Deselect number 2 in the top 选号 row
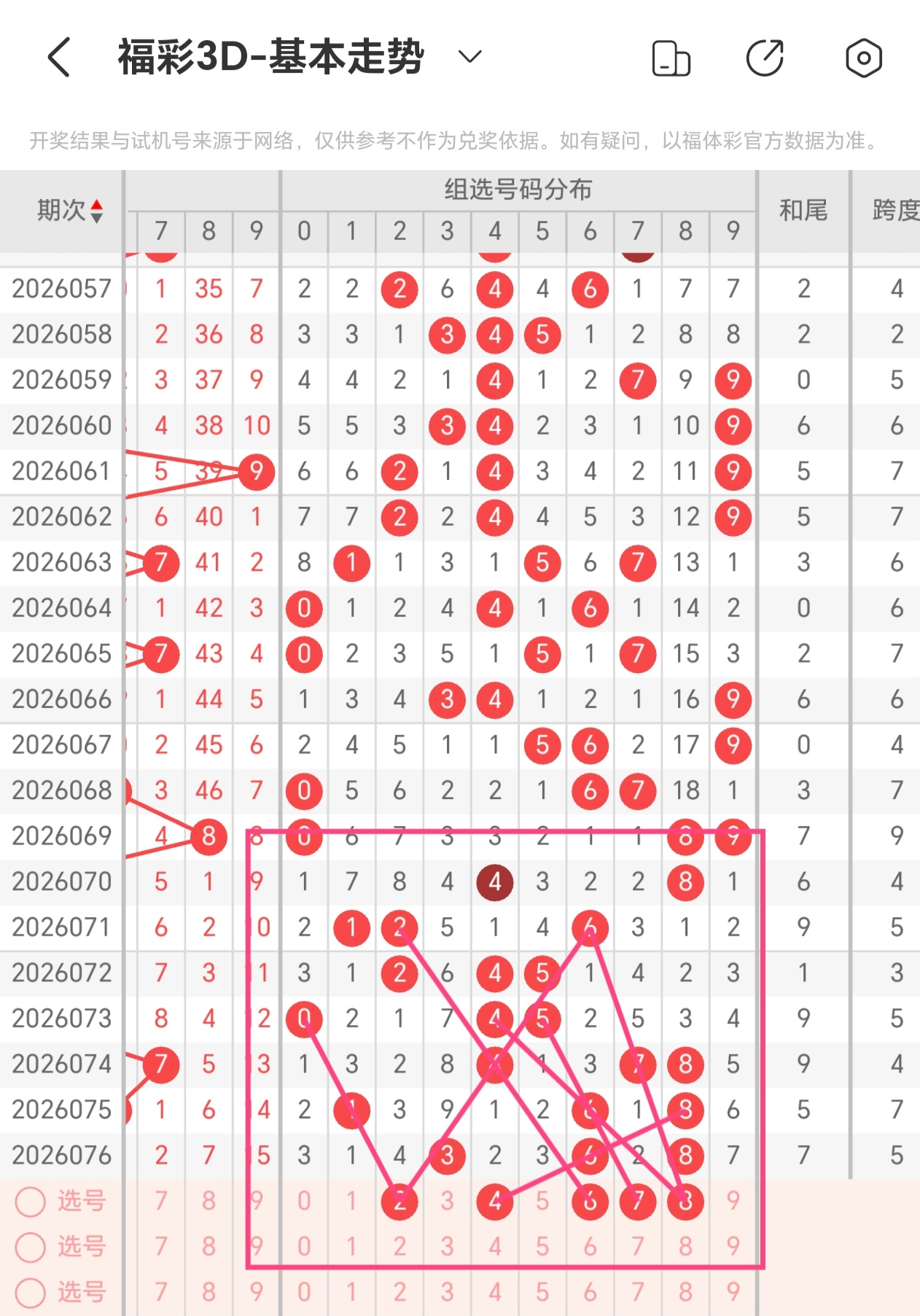The image size is (920, 1316). coord(399,1201)
